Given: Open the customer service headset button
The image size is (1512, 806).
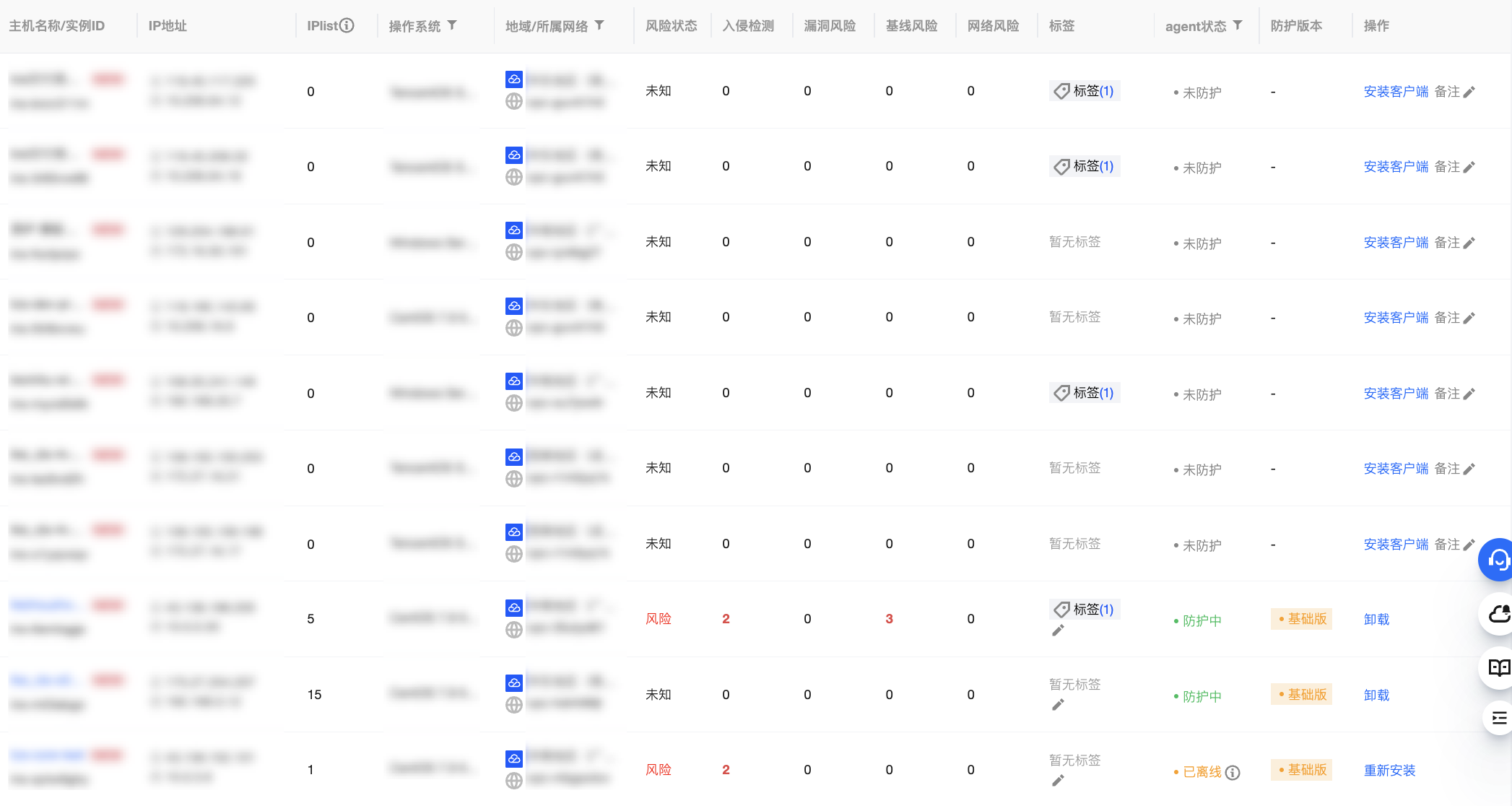Looking at the screenshot, I should click(1498, 559).
